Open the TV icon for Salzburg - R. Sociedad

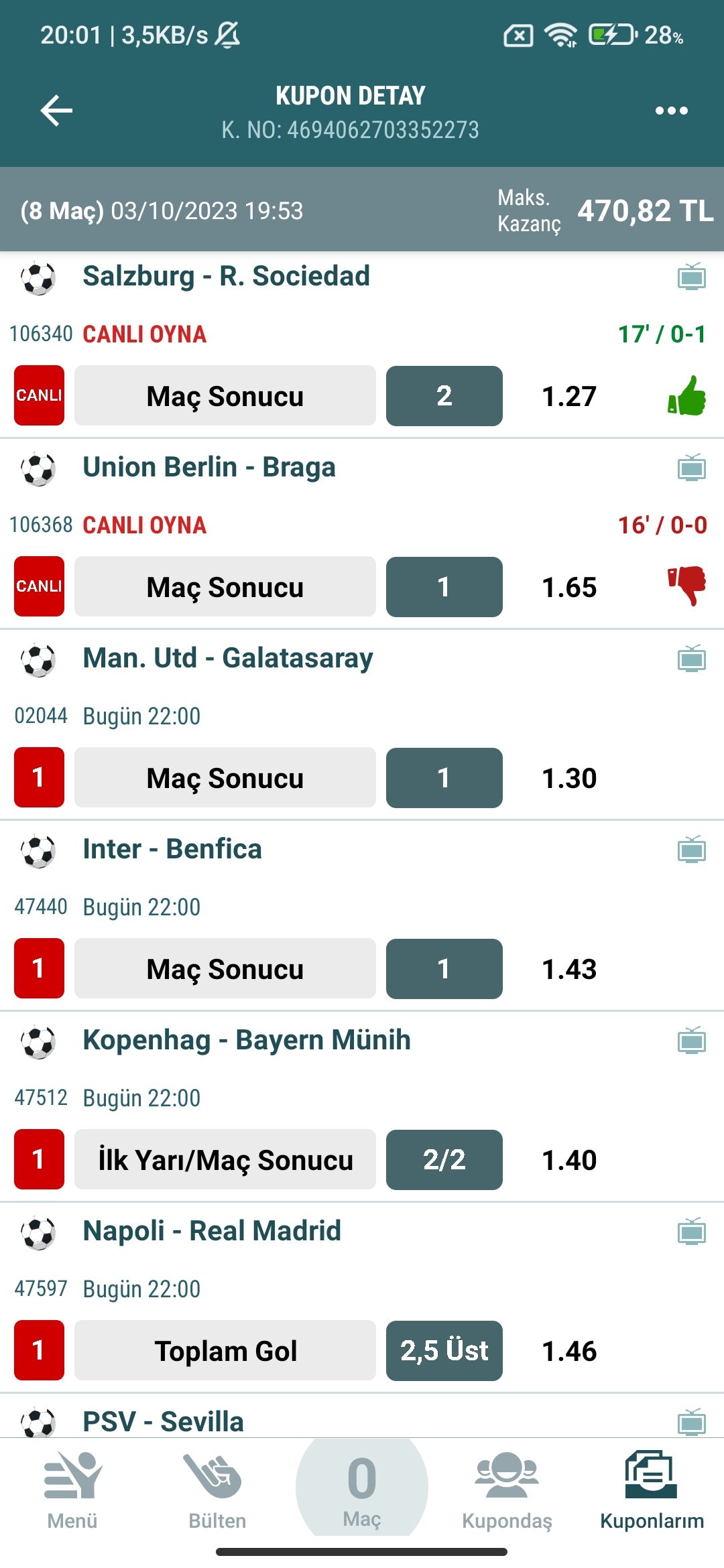click(x=691, y=276)
